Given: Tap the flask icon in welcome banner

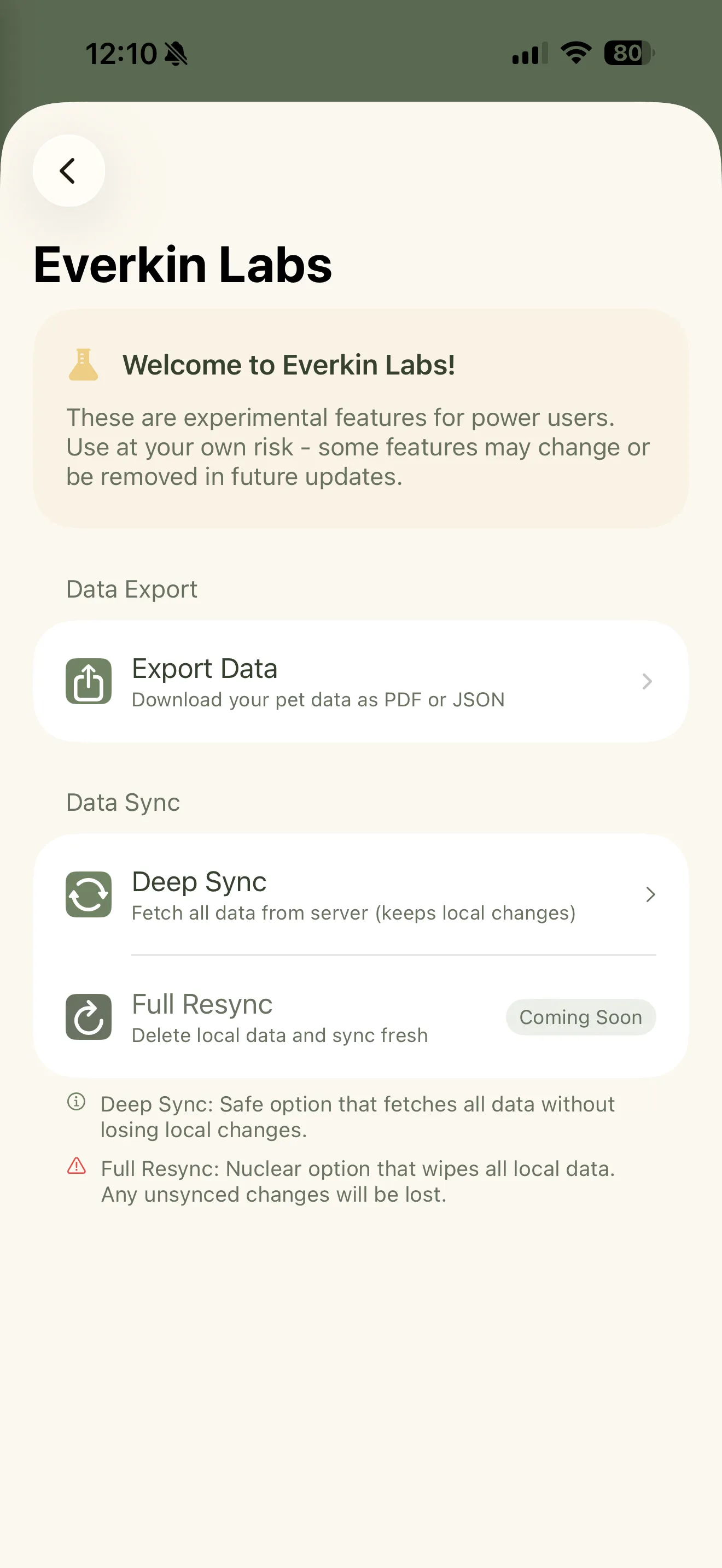Looking at the screenshot, I should pos(83,365).
